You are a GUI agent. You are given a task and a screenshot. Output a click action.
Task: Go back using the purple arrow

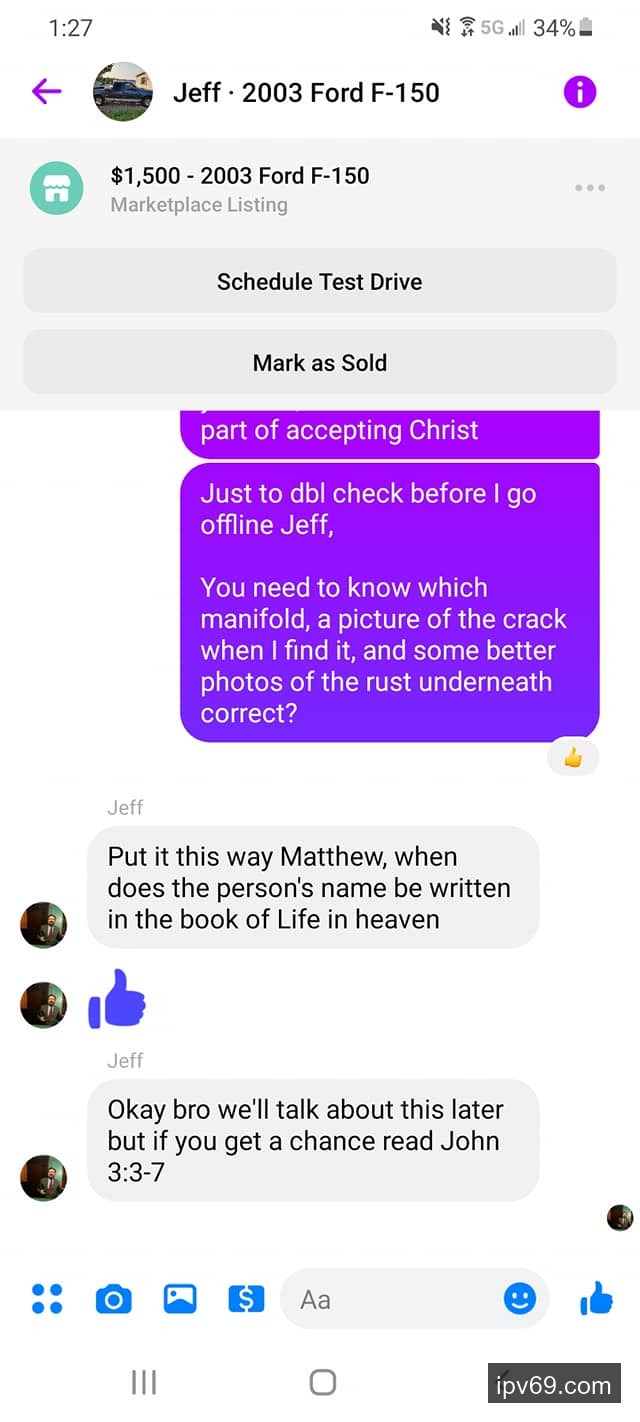point(46,92)
